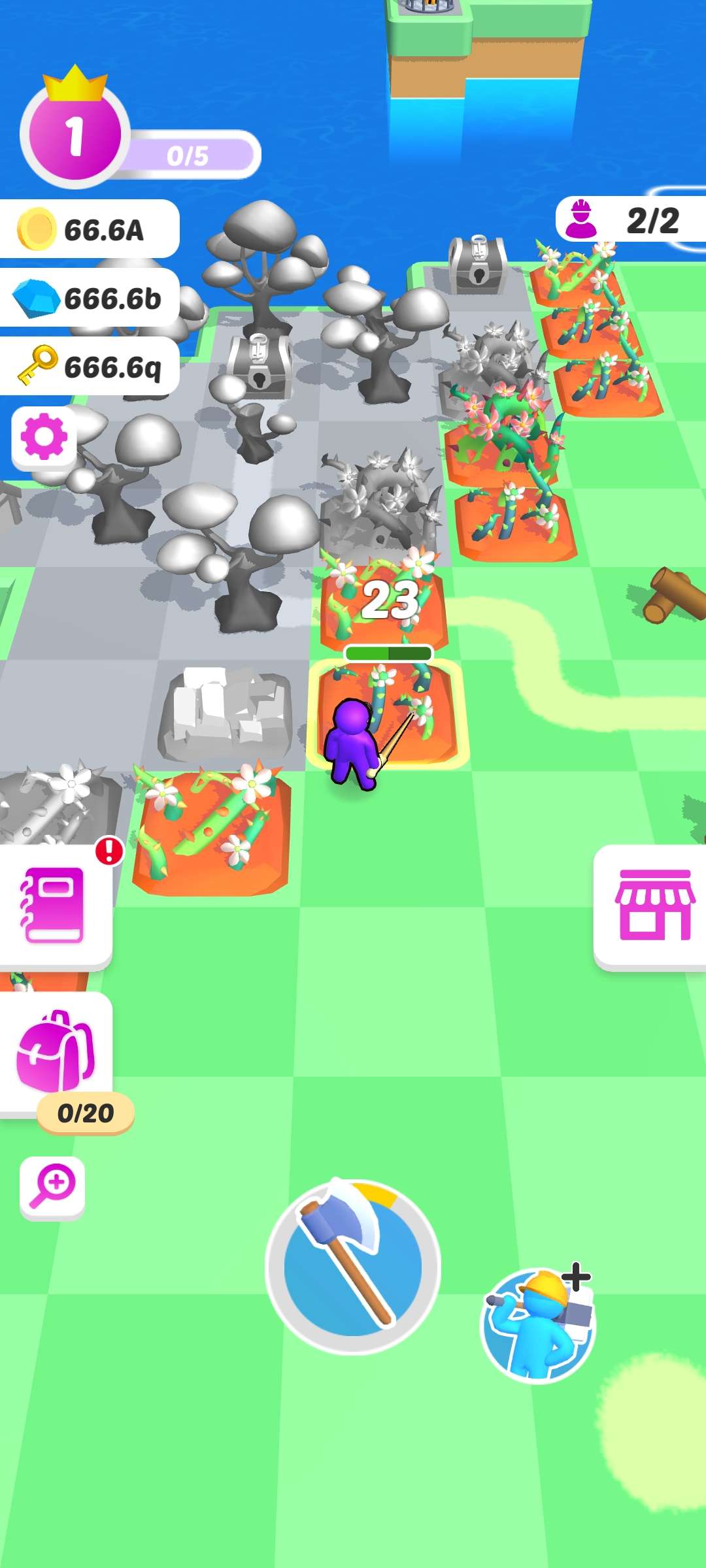Swing the axe action button

(x=353, y=1267)
